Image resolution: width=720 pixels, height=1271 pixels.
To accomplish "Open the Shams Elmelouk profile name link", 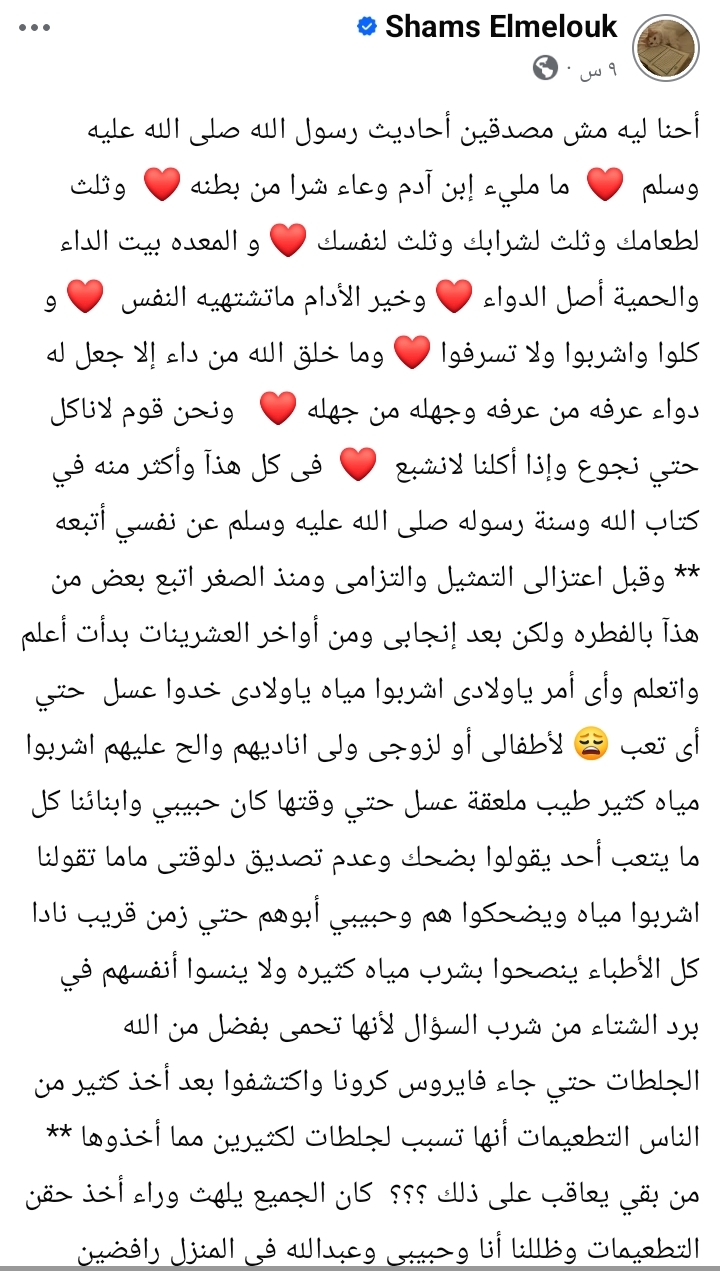I will [x=501, y=28].
